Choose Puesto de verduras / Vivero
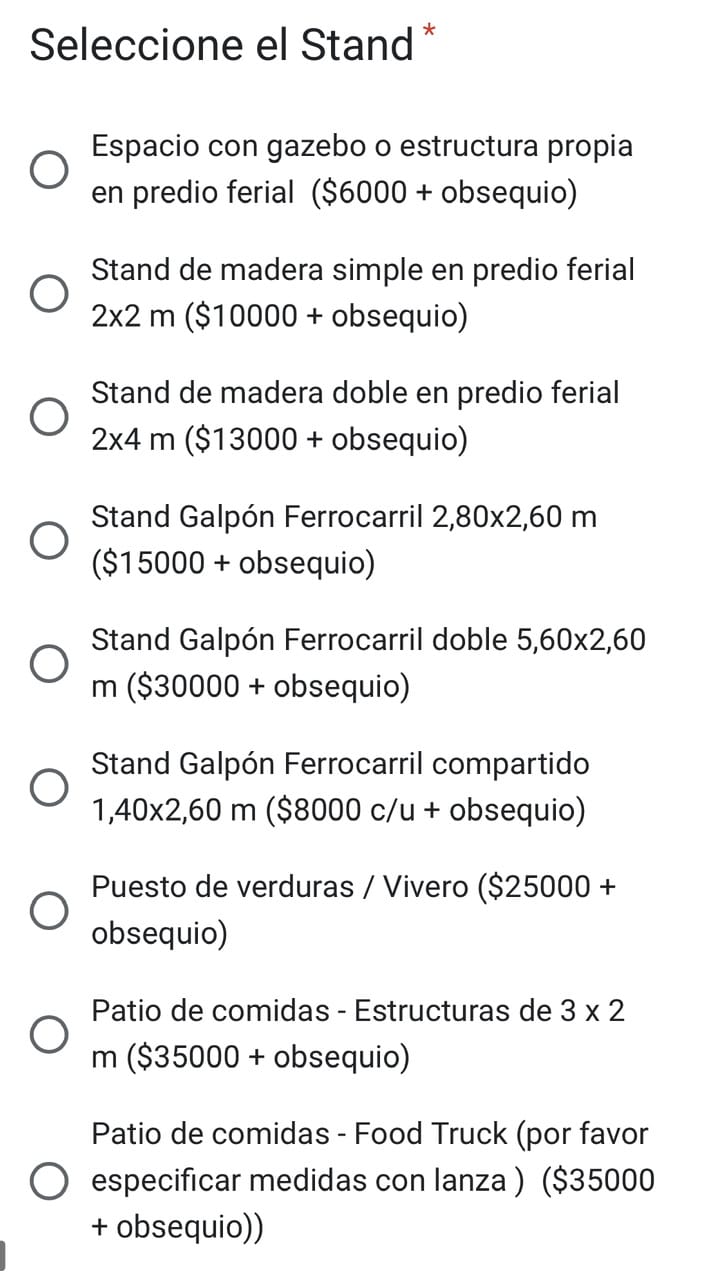The height and width of the screenshot is (1280, 716). click(48, 911)
